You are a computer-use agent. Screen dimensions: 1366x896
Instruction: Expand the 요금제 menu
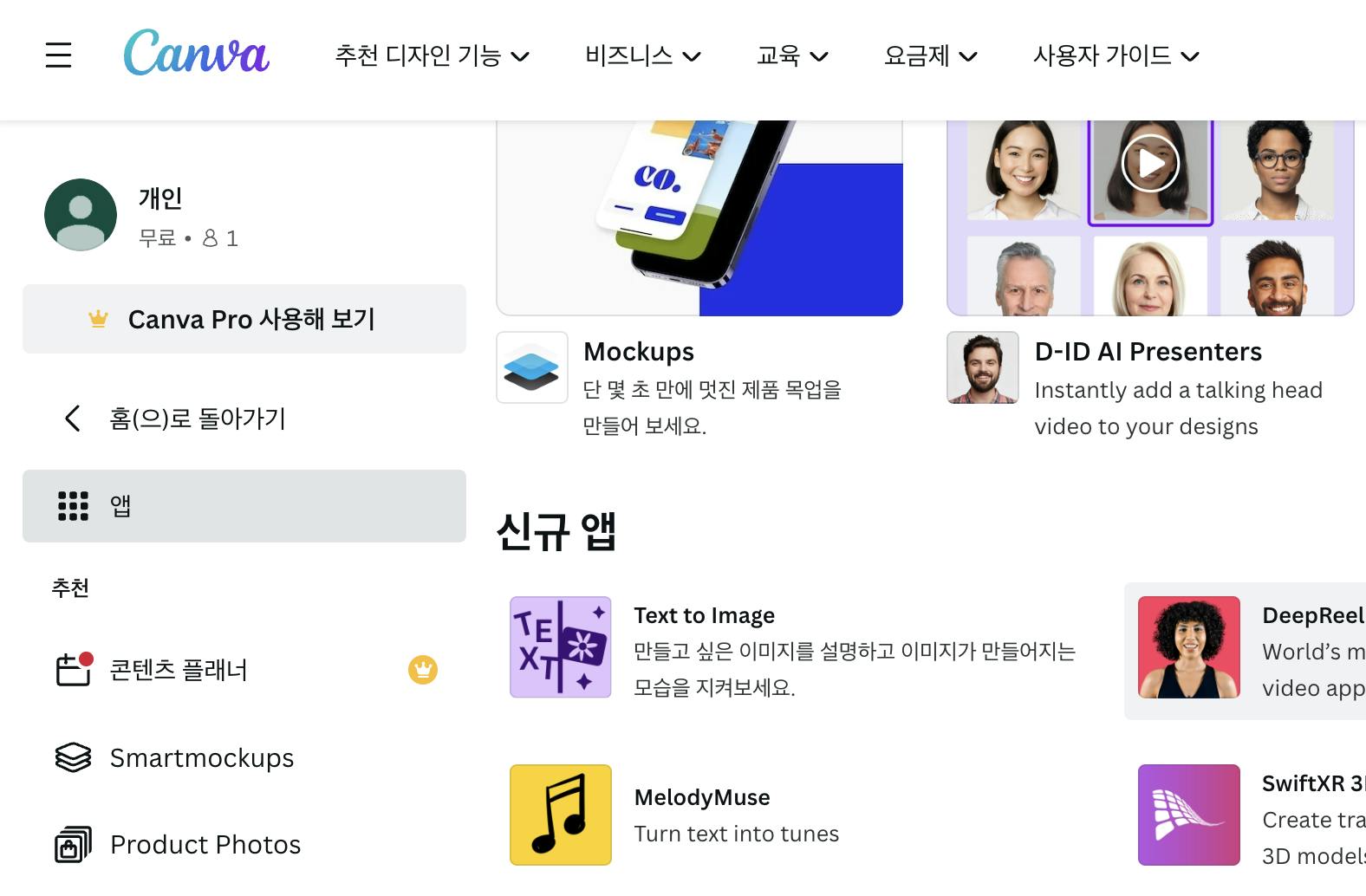click(x=930, y=56)
